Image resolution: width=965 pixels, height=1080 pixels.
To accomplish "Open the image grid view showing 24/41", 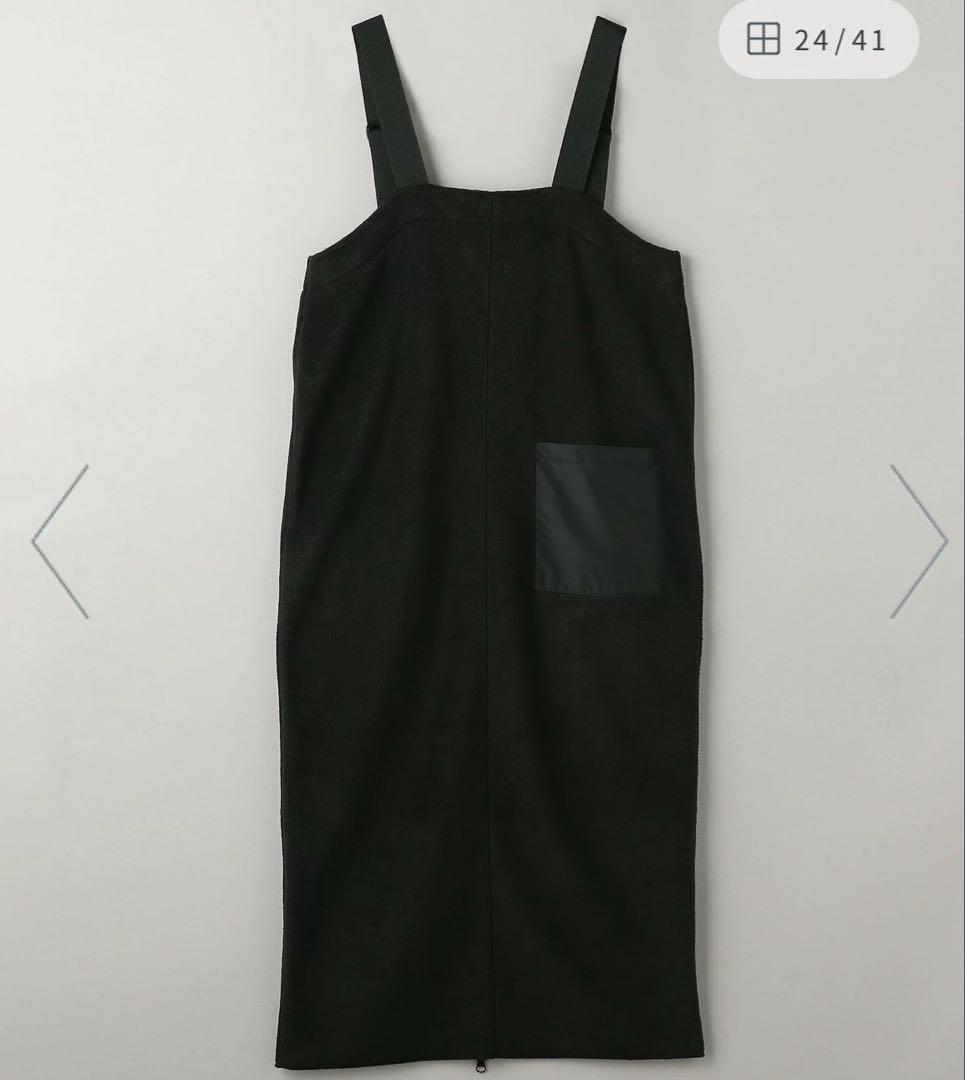I will pyautogui.click(x=816, y=40).
